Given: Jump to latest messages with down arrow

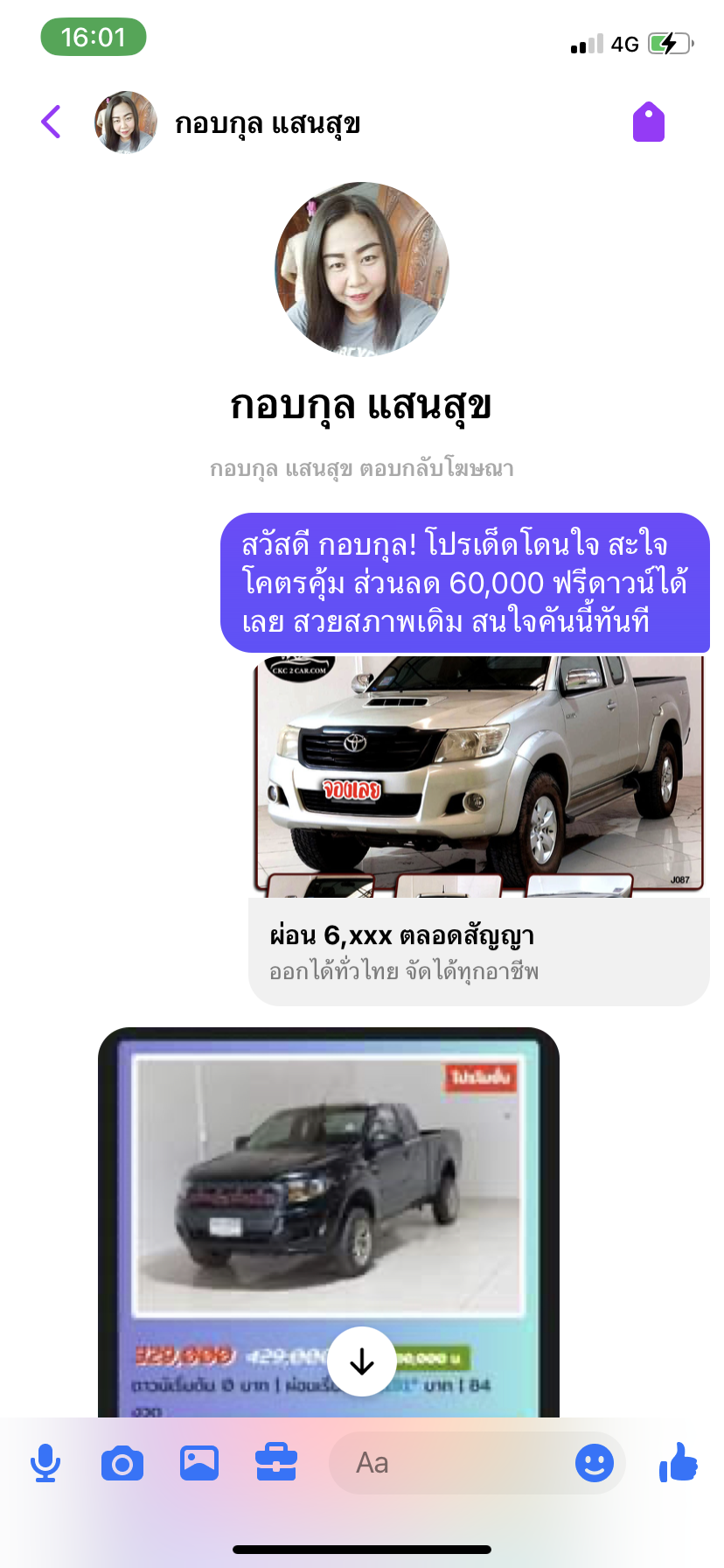Looking at the screenshot, I should pos(362,1361).
